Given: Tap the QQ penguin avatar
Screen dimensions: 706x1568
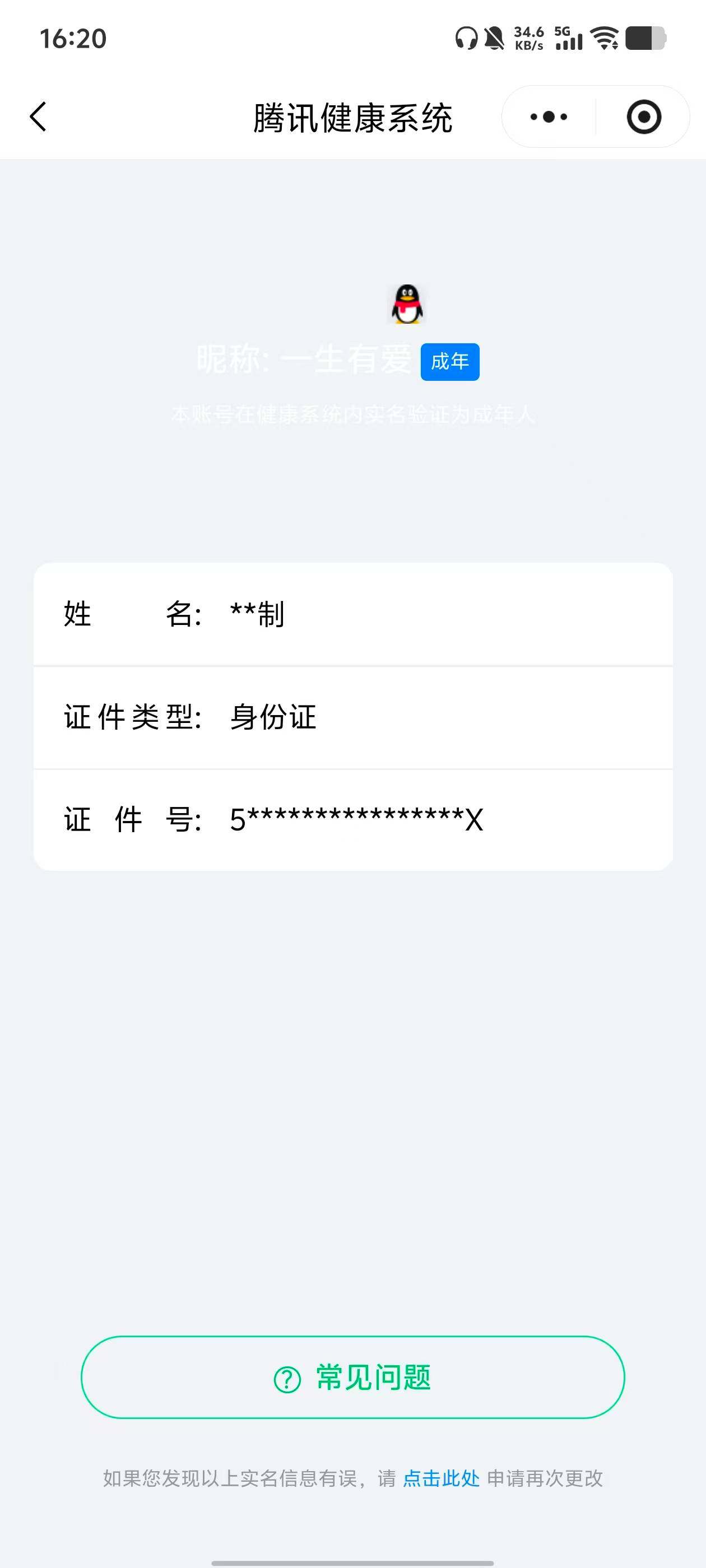Looking at the screenshot, I should click(x=406, y=304).
